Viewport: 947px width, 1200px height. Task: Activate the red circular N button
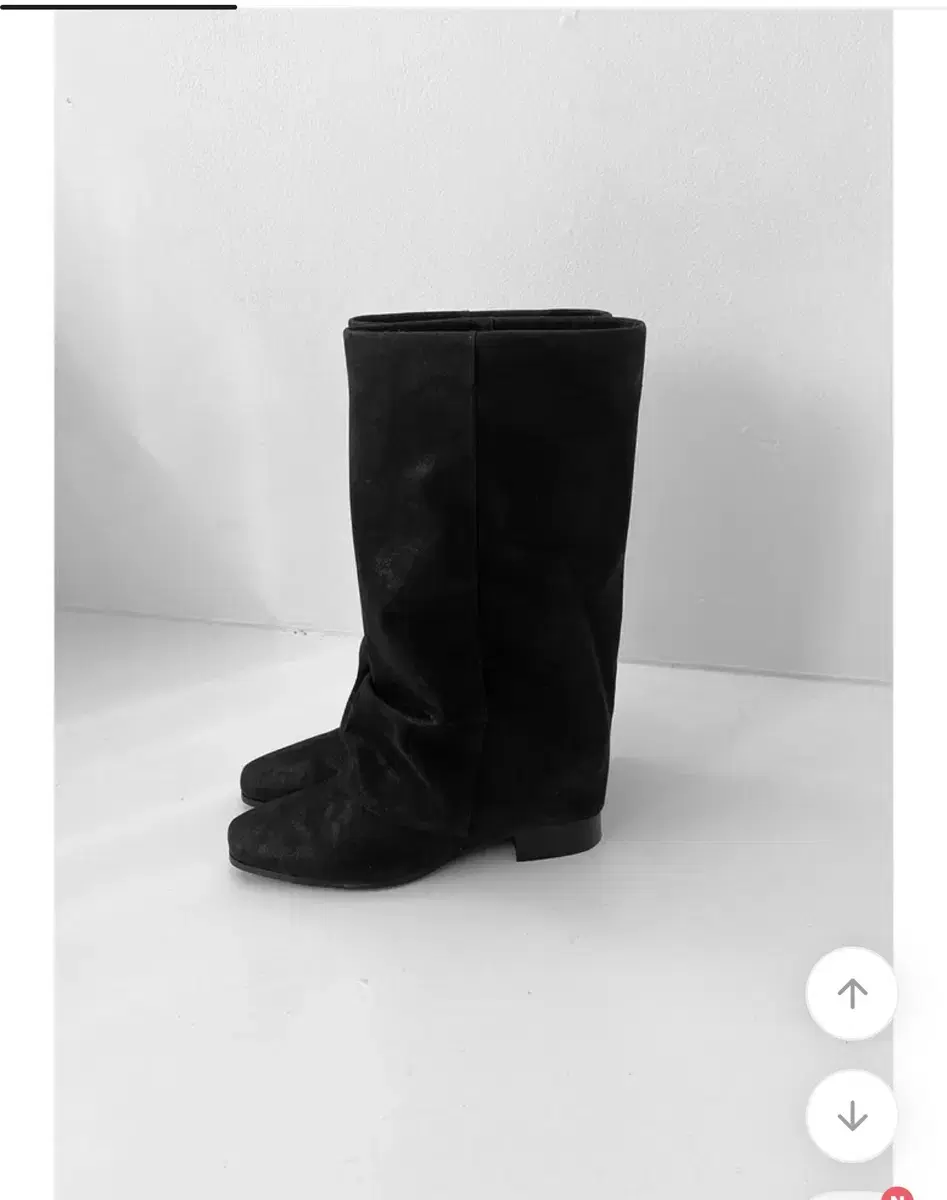pyautogui.click(x=897, y=1195)
